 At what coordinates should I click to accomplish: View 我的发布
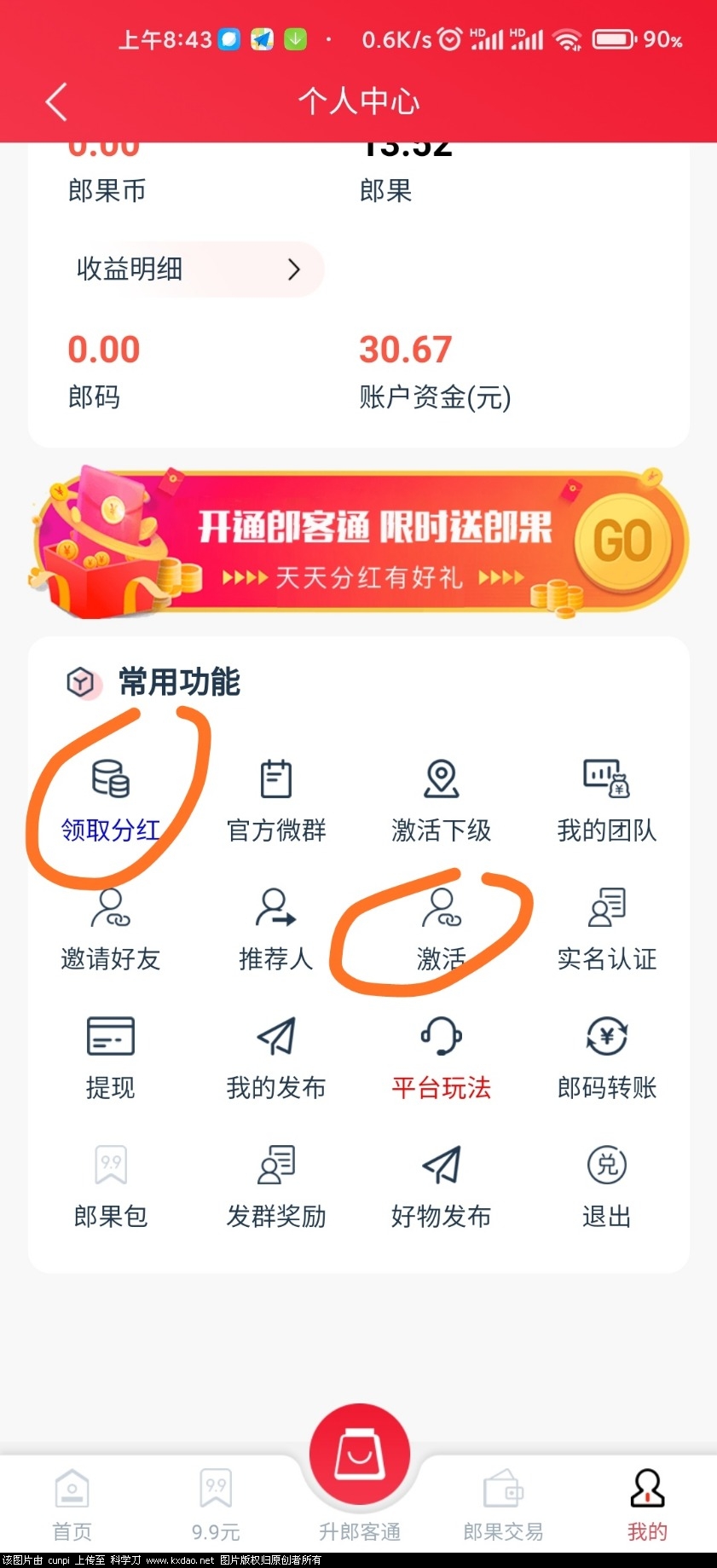pyautogui.click(x=275, y=1057)
